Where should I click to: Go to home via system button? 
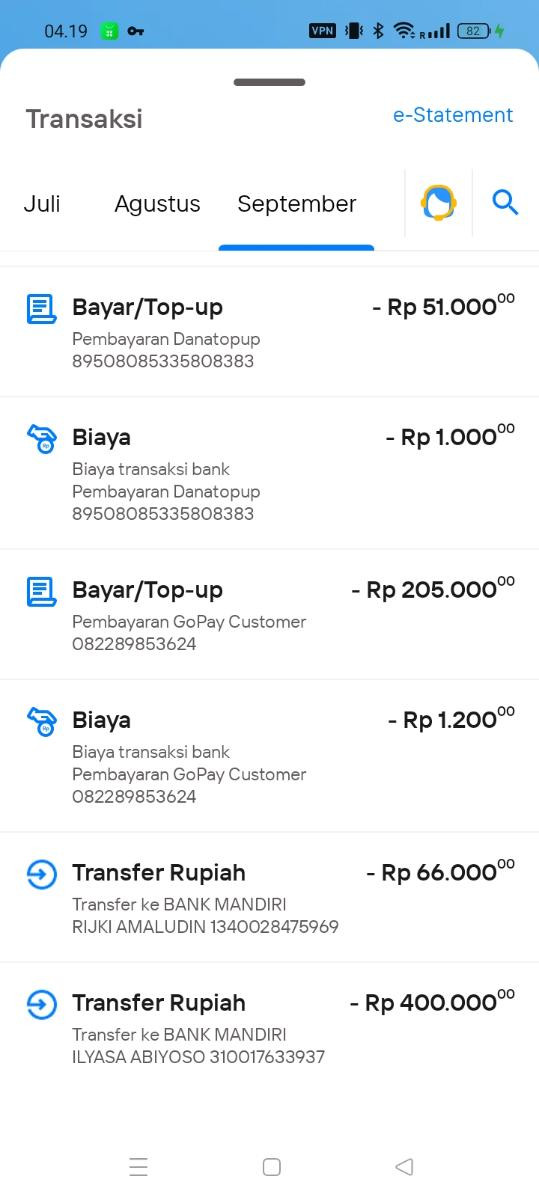271,1166
